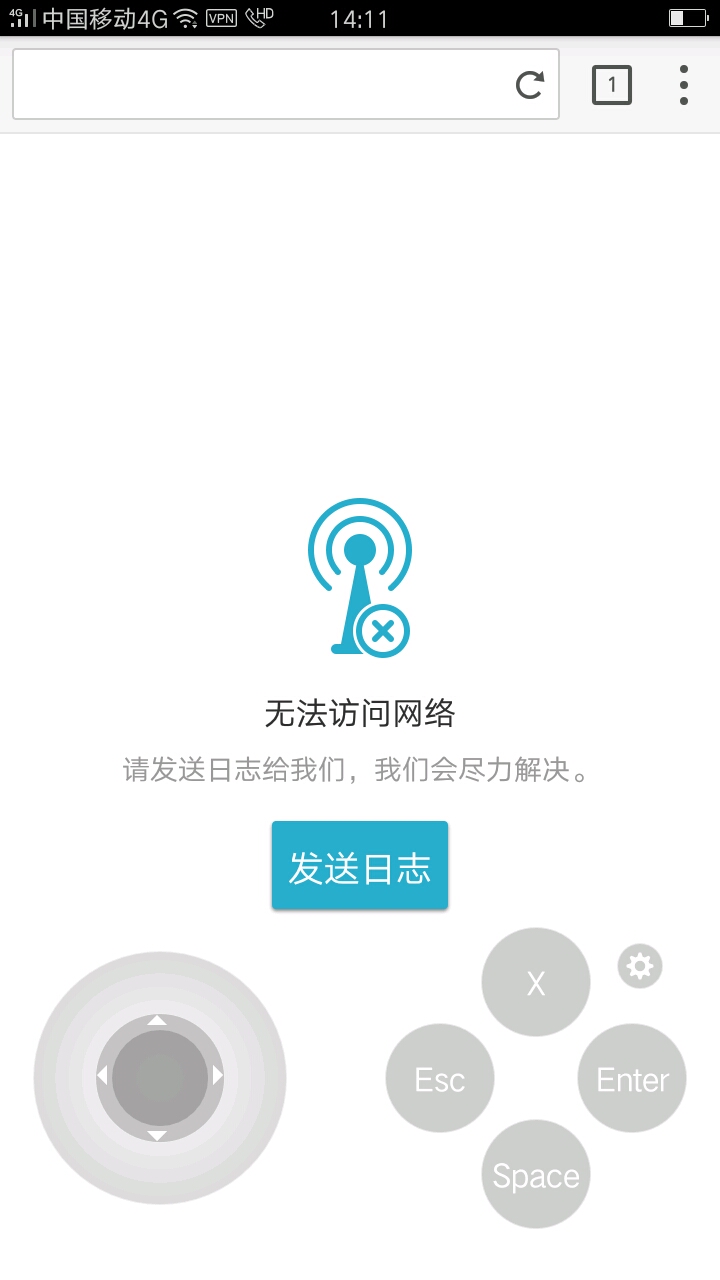
Task: Tap the joystick down arrow
Action: [x=158, y=1135]
